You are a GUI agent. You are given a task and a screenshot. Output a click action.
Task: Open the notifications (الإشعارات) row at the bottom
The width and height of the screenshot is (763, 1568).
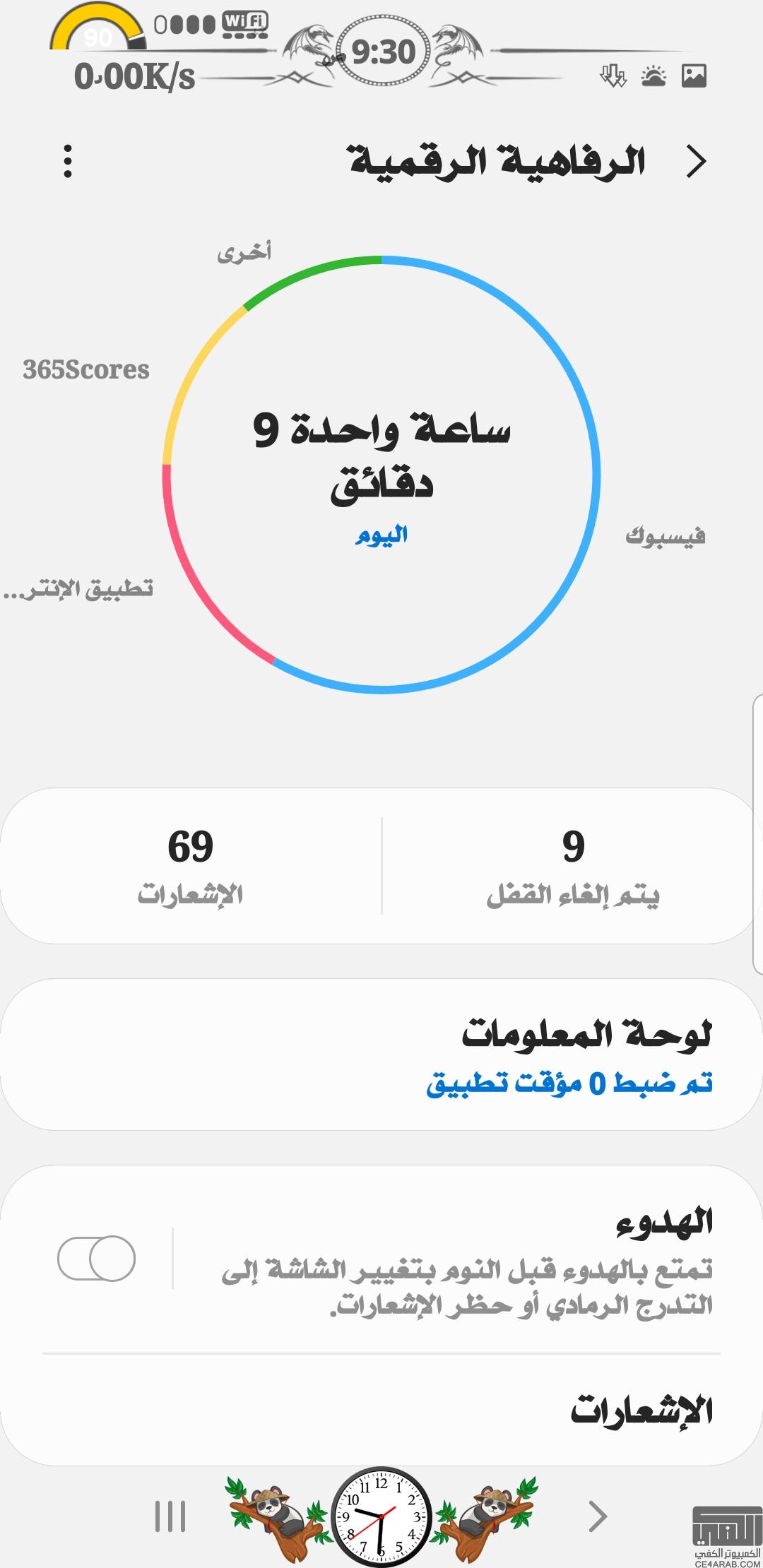[381, 1410]
